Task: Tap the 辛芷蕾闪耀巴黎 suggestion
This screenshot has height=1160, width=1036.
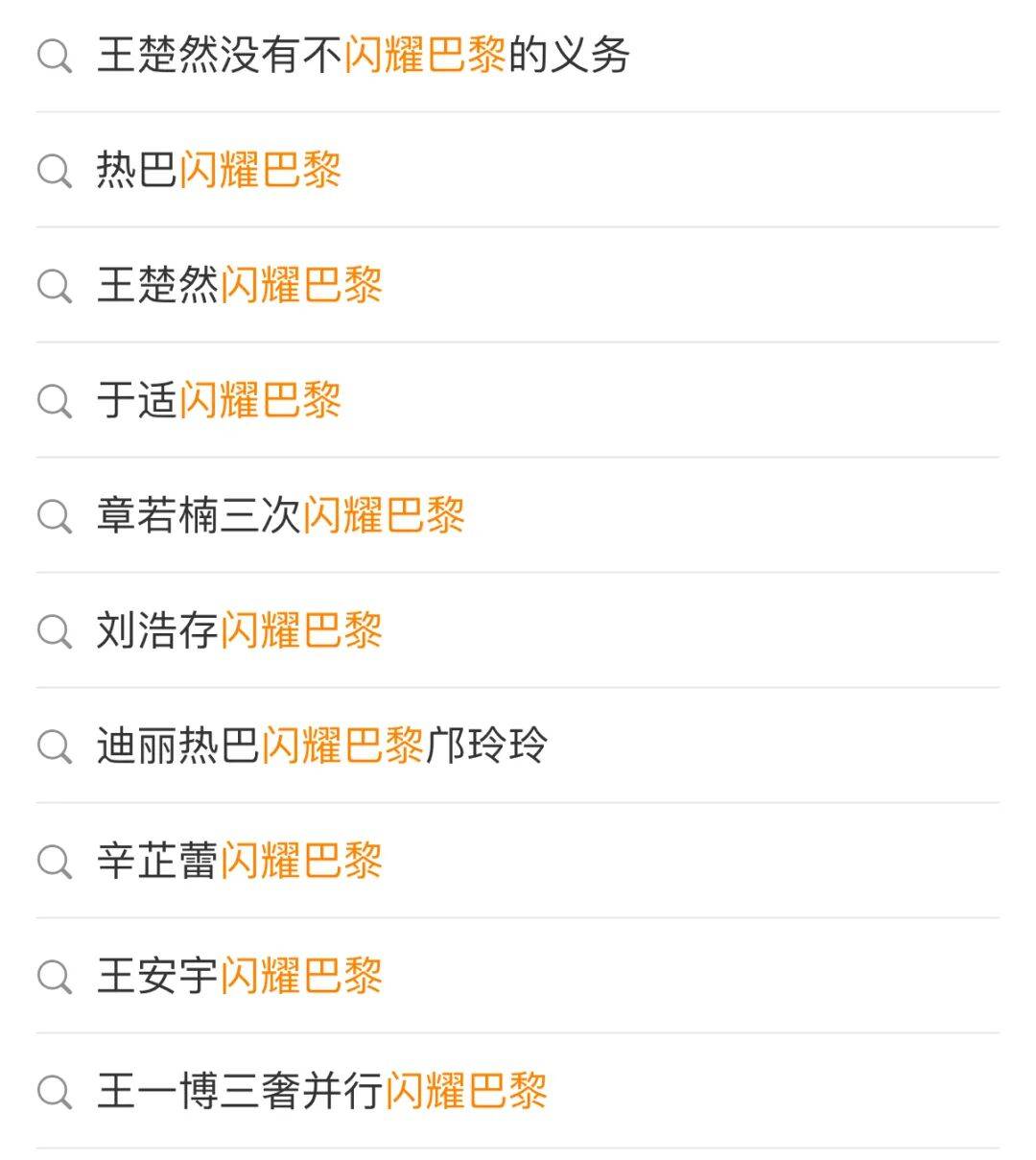Action: point(240,861)
